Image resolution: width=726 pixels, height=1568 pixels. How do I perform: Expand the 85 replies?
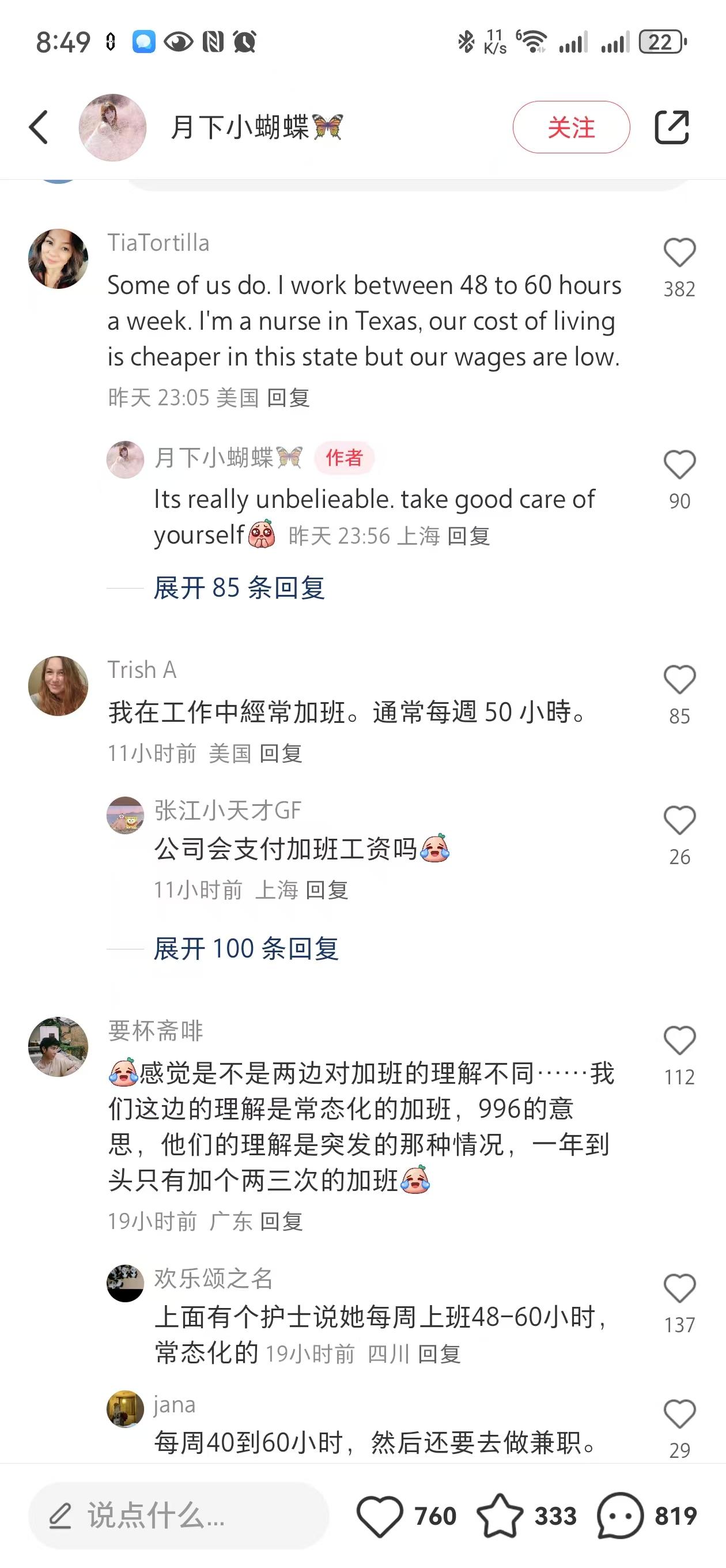[x=239, y=587]
